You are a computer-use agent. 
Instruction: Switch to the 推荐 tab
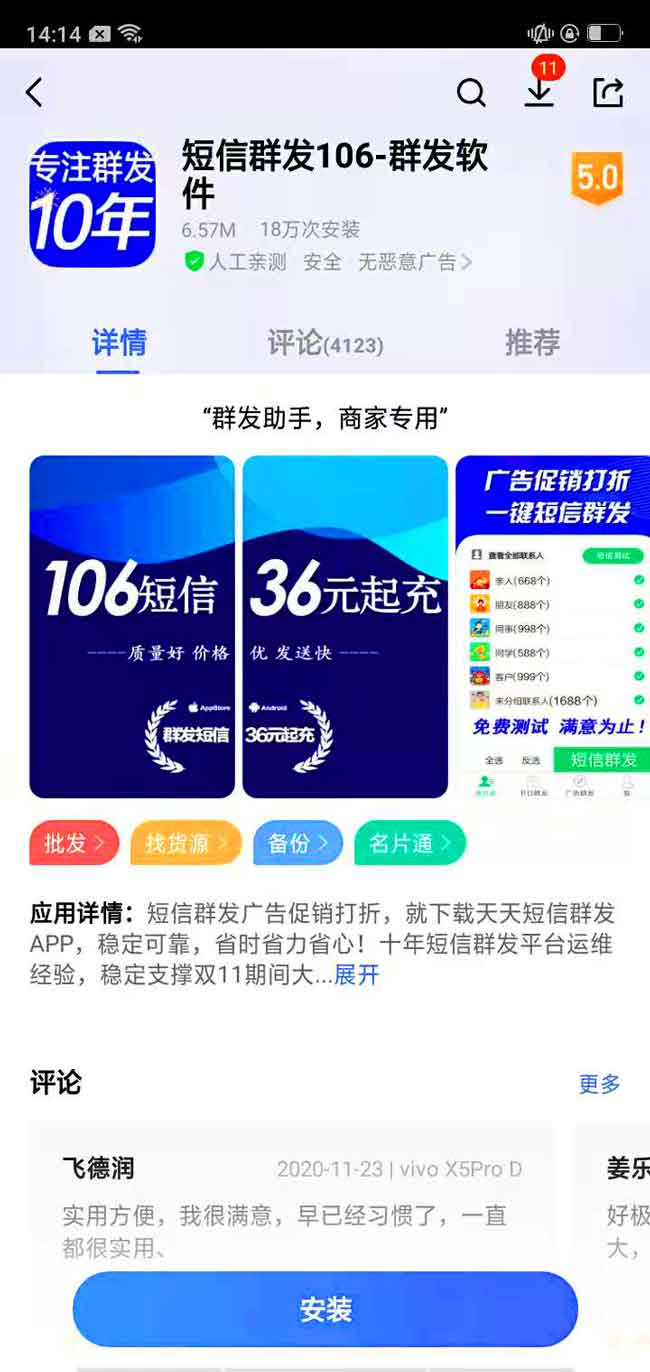tap(532, 343)
